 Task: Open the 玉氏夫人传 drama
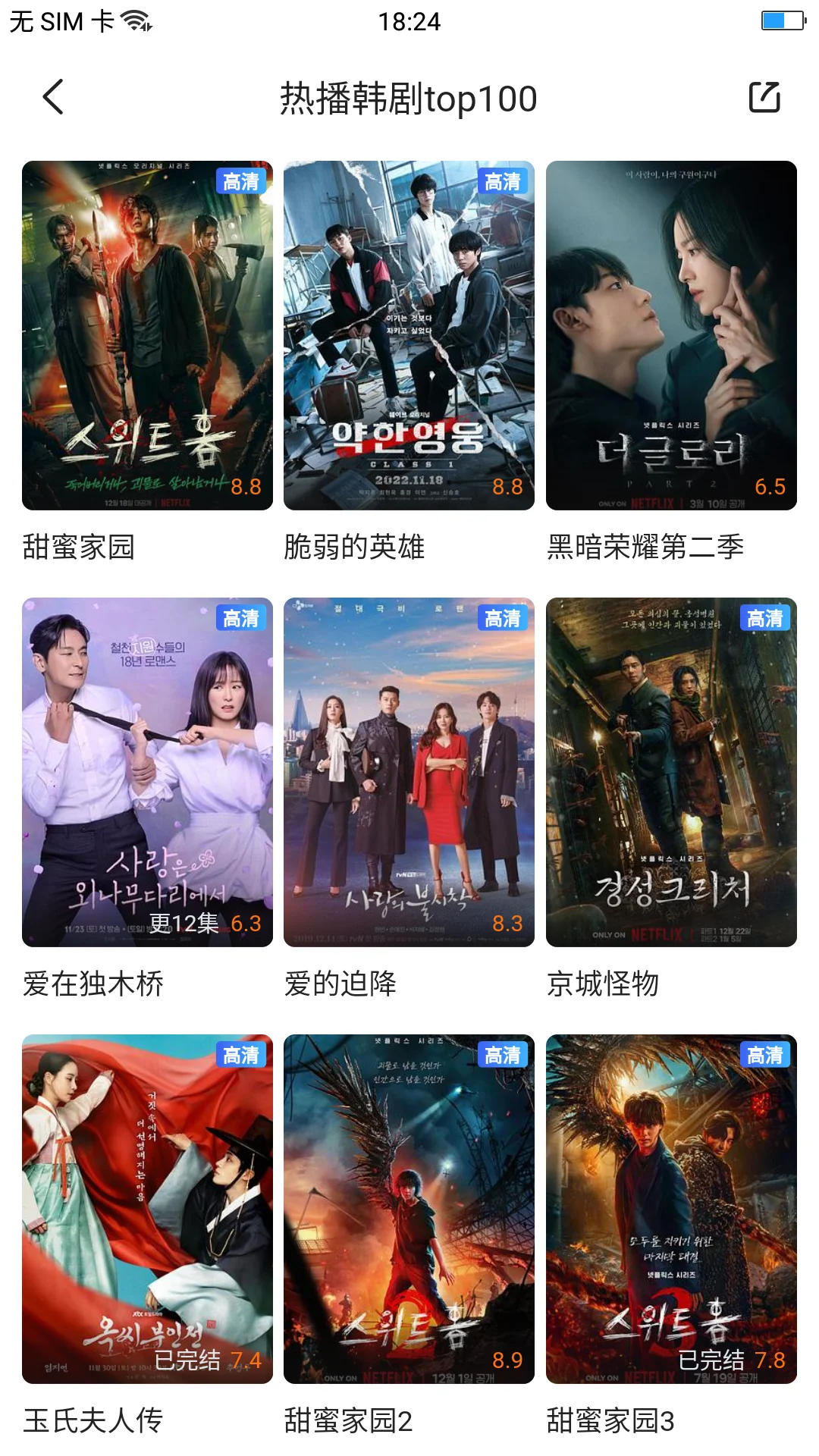coord(147,1209)
